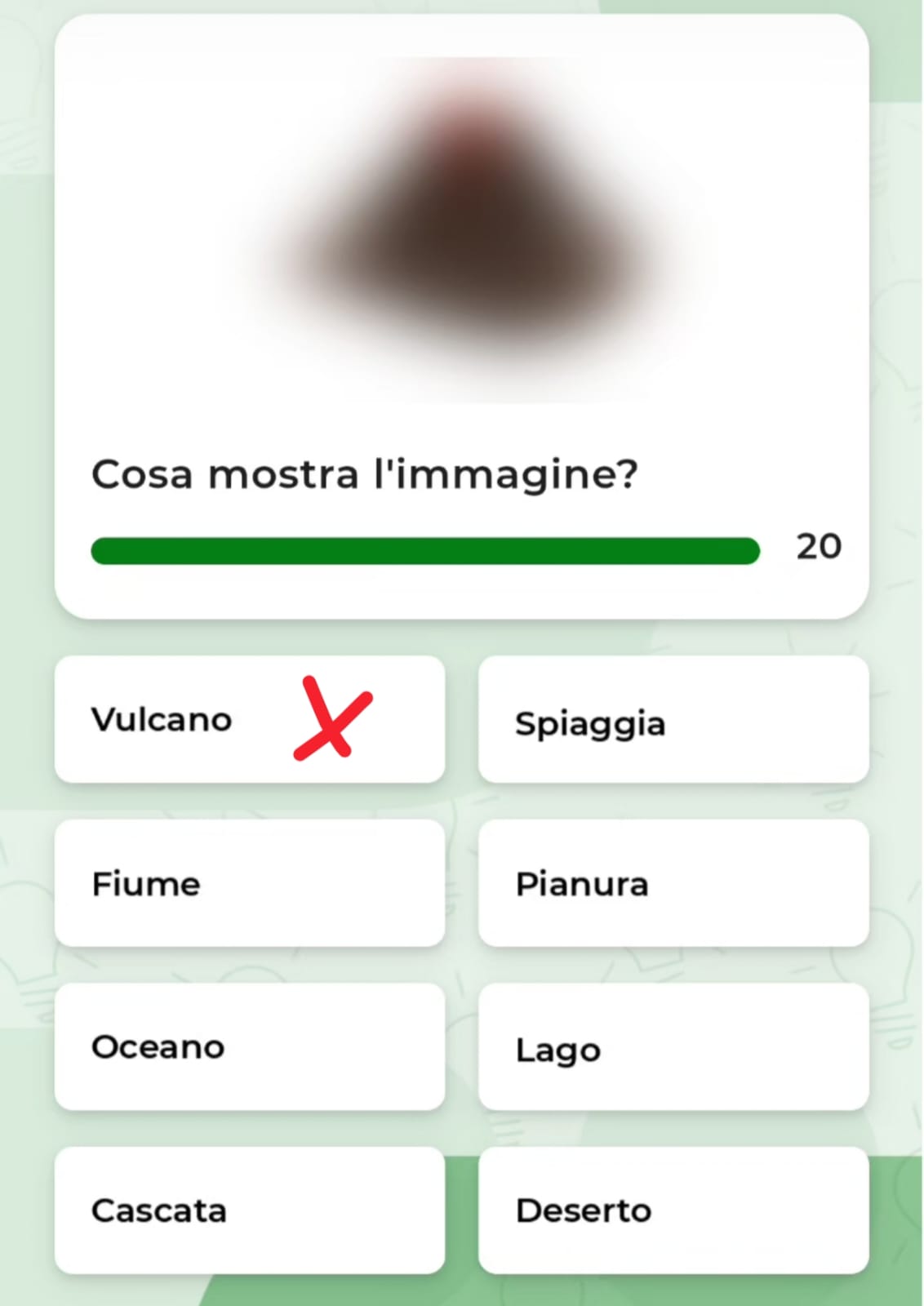Select the Lago option
This screenshot has height=1306, width=924.
point(673,1046)
